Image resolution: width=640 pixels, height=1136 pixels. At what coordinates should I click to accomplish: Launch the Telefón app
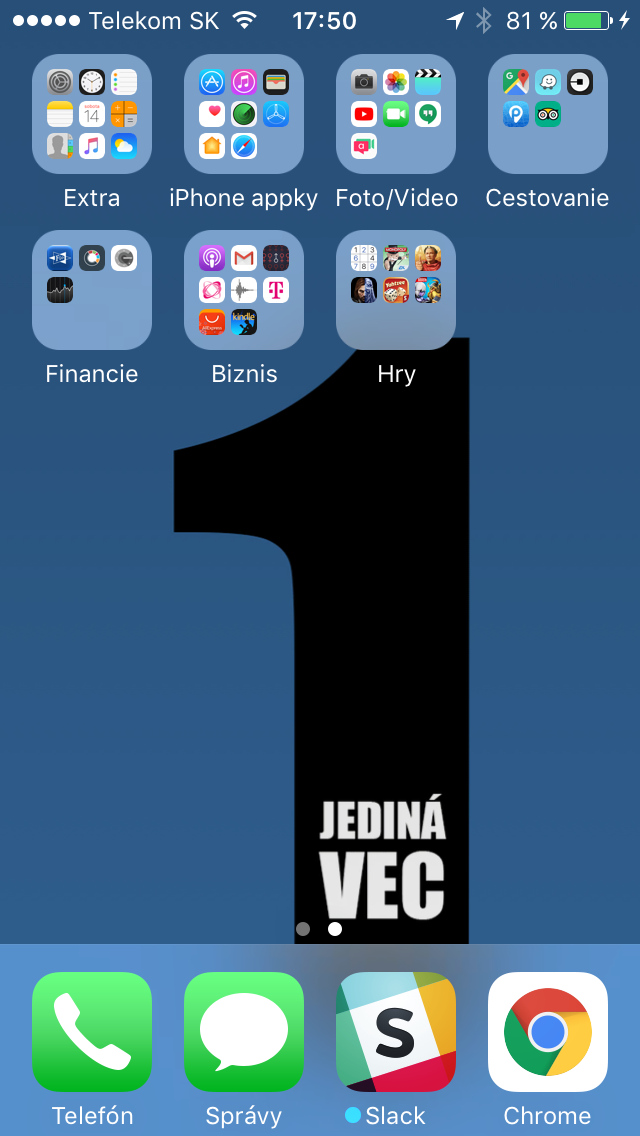[92, 1032]
